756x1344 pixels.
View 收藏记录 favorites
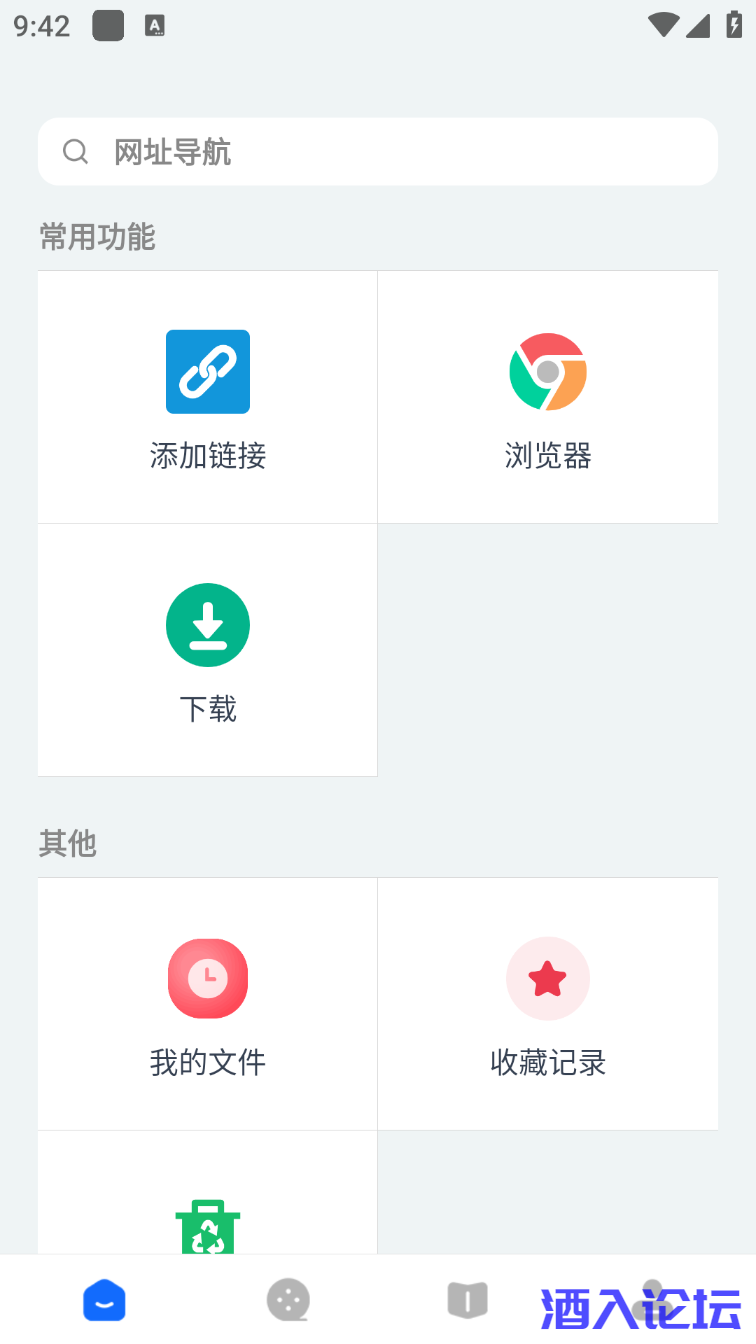click(548, 1004)
